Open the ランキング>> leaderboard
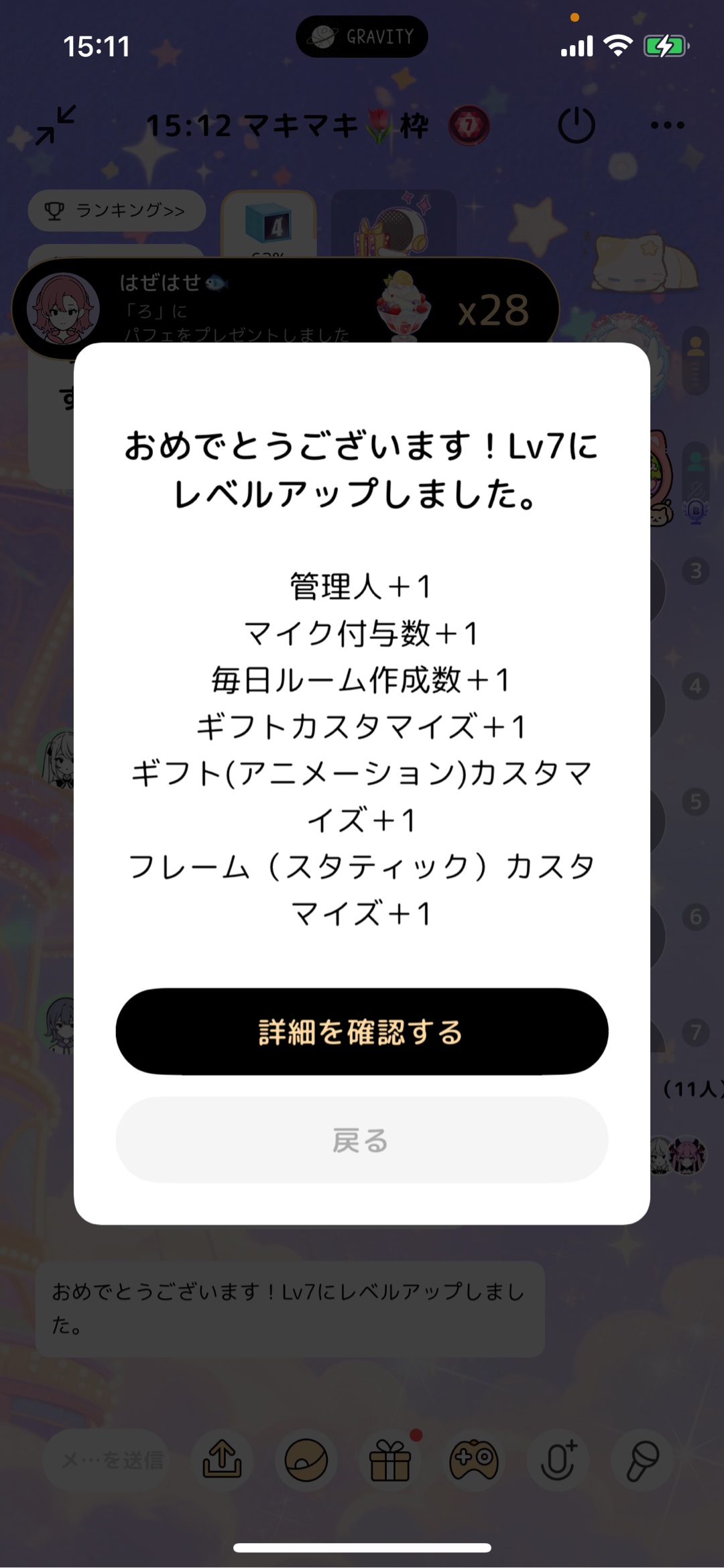Image resolution: width=724 pixels, height=1568 pixels. click(116, 211)
